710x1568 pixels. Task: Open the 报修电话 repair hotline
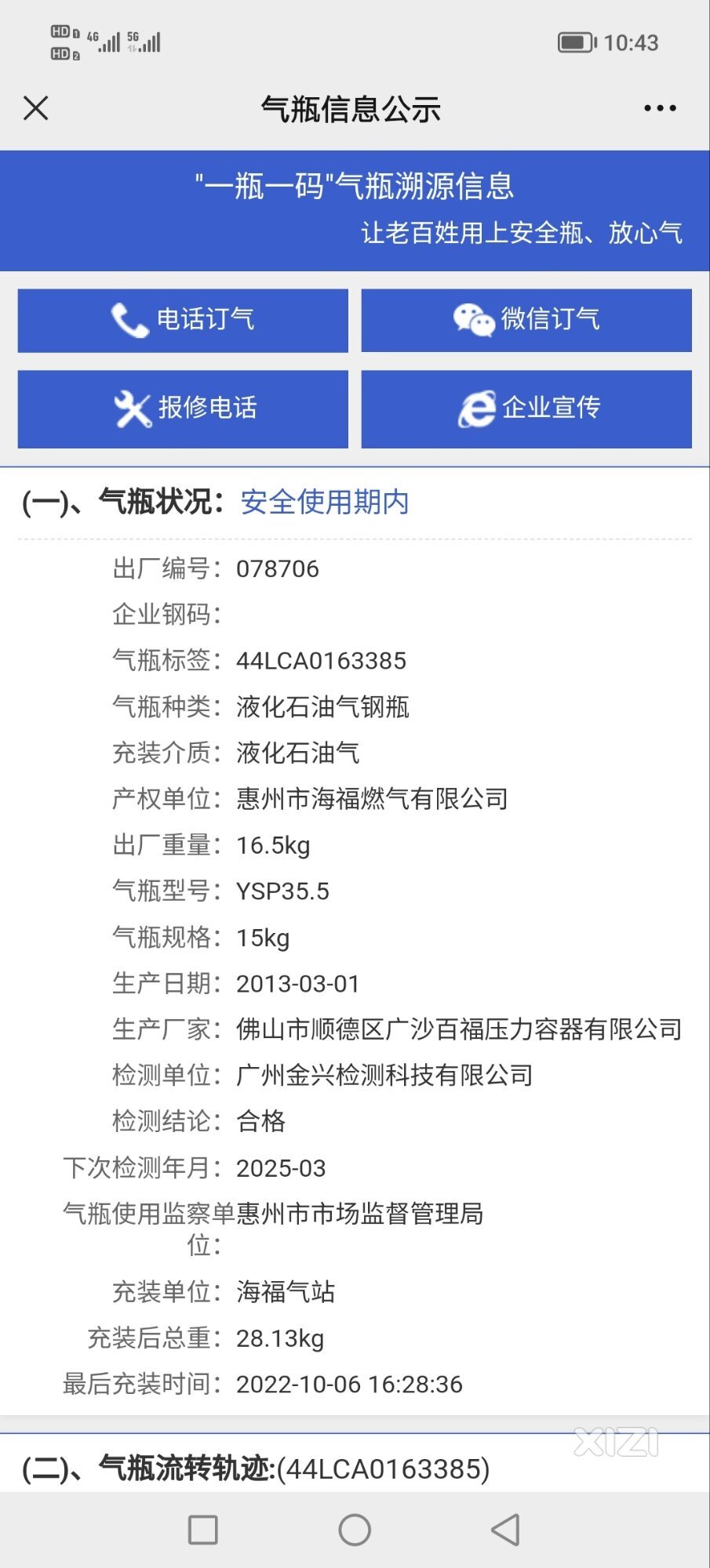point(183,409)
